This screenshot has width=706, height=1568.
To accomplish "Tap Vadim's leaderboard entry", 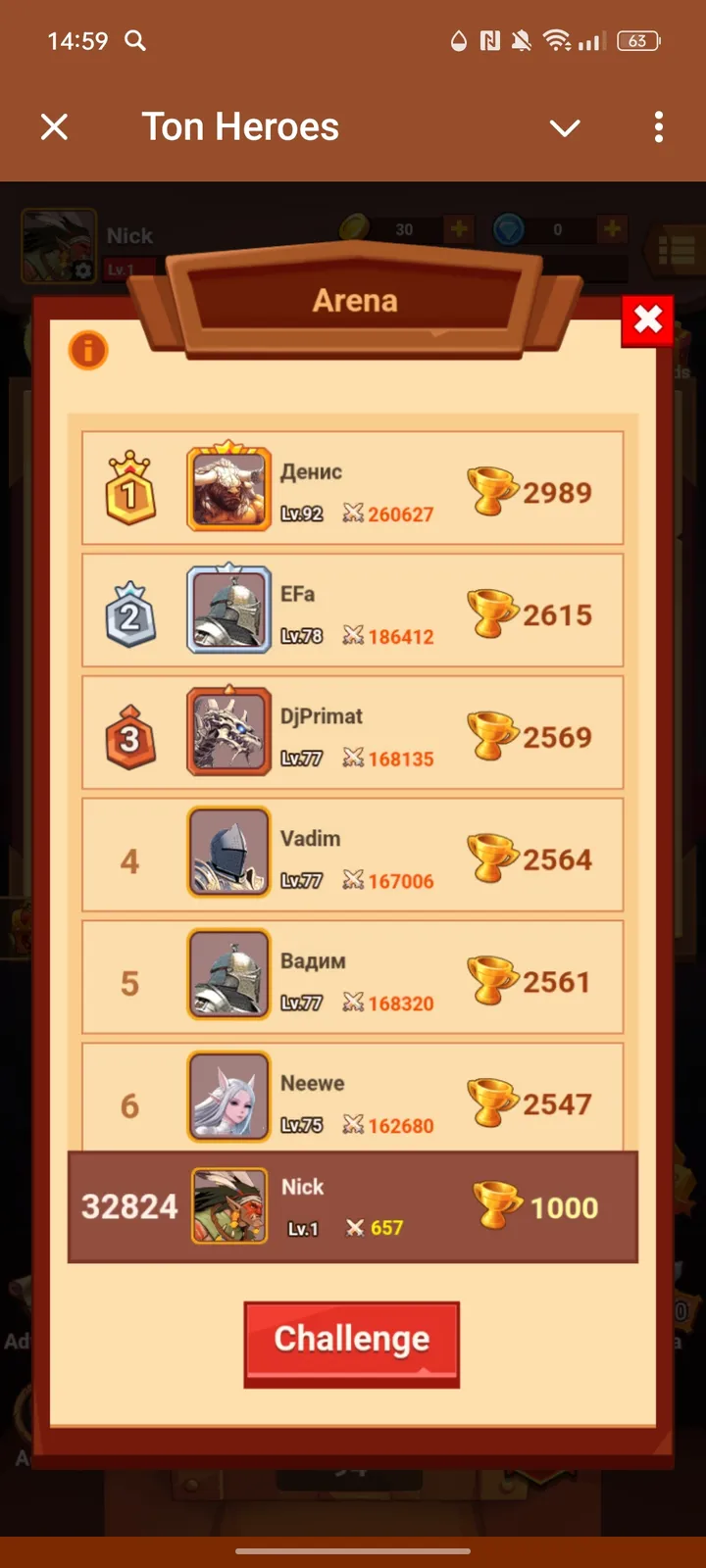I will pos(352,855).
